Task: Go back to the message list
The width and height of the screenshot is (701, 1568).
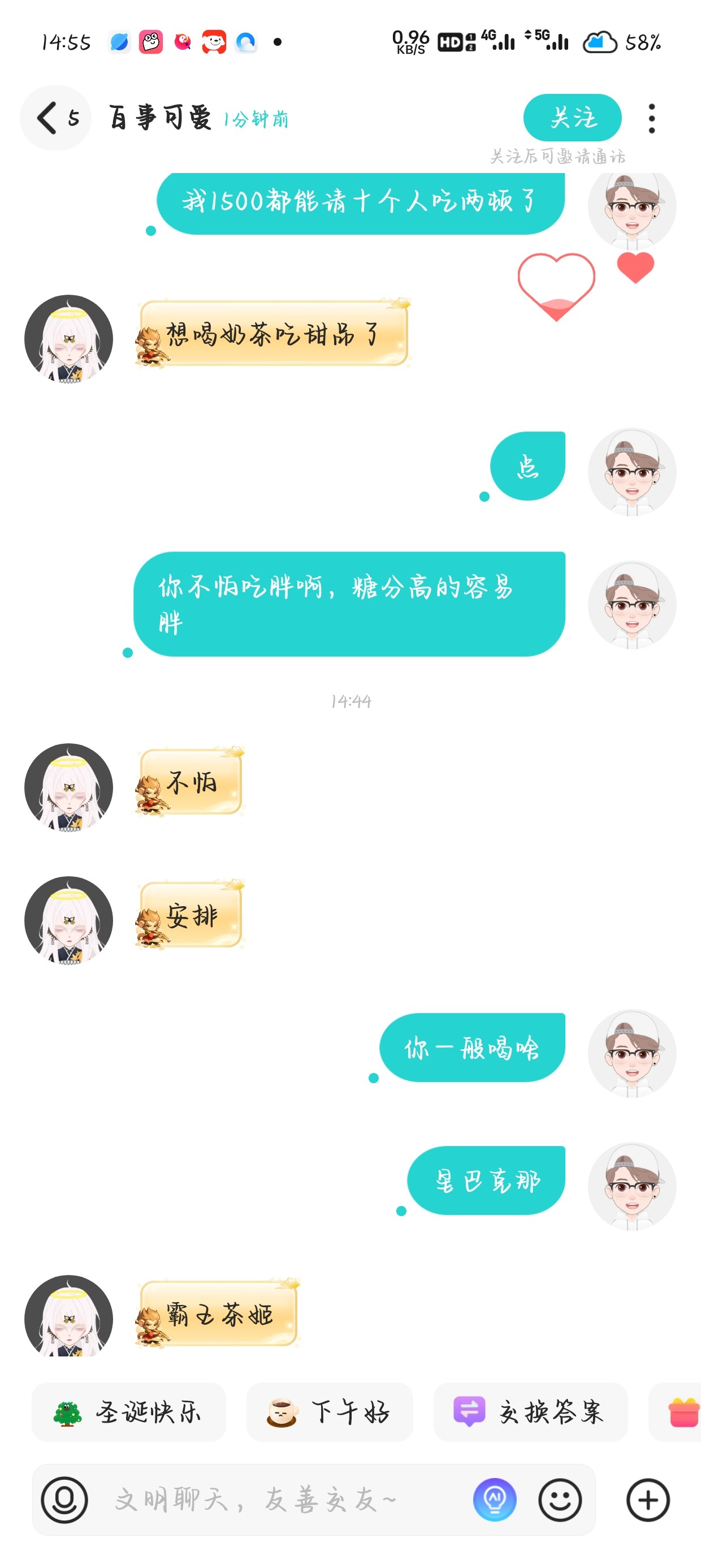Action: (55, 118)
